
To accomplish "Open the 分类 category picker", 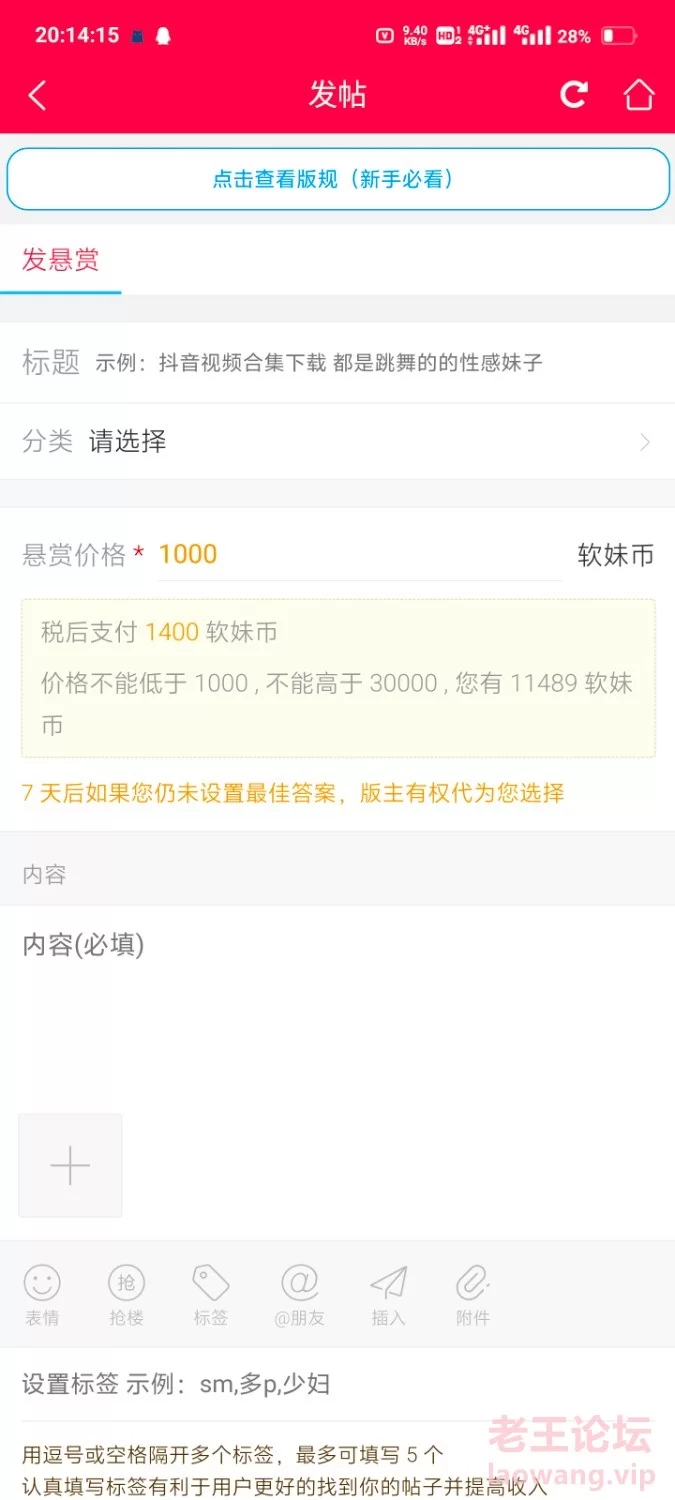I will pyautogui.click(x=338, y=441).
